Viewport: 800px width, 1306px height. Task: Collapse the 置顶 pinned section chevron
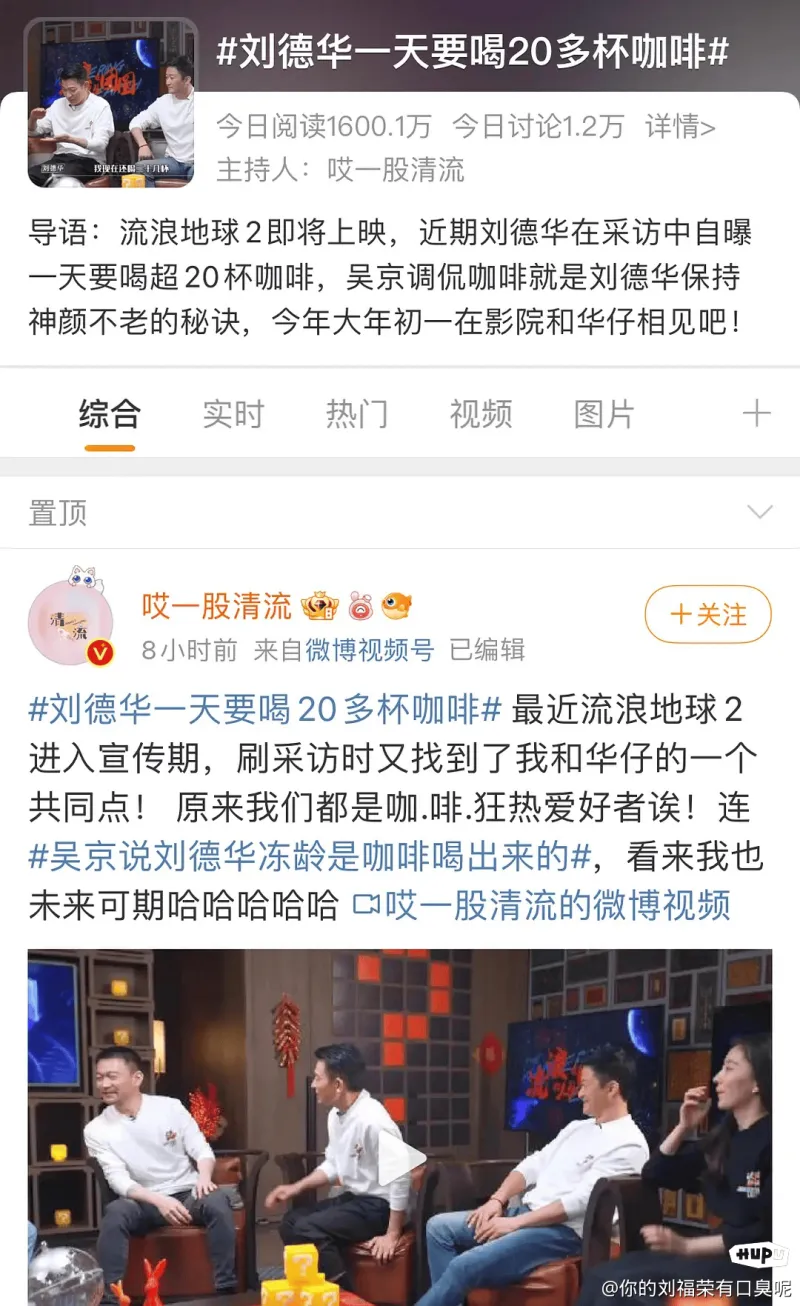[x=760, y=513]
